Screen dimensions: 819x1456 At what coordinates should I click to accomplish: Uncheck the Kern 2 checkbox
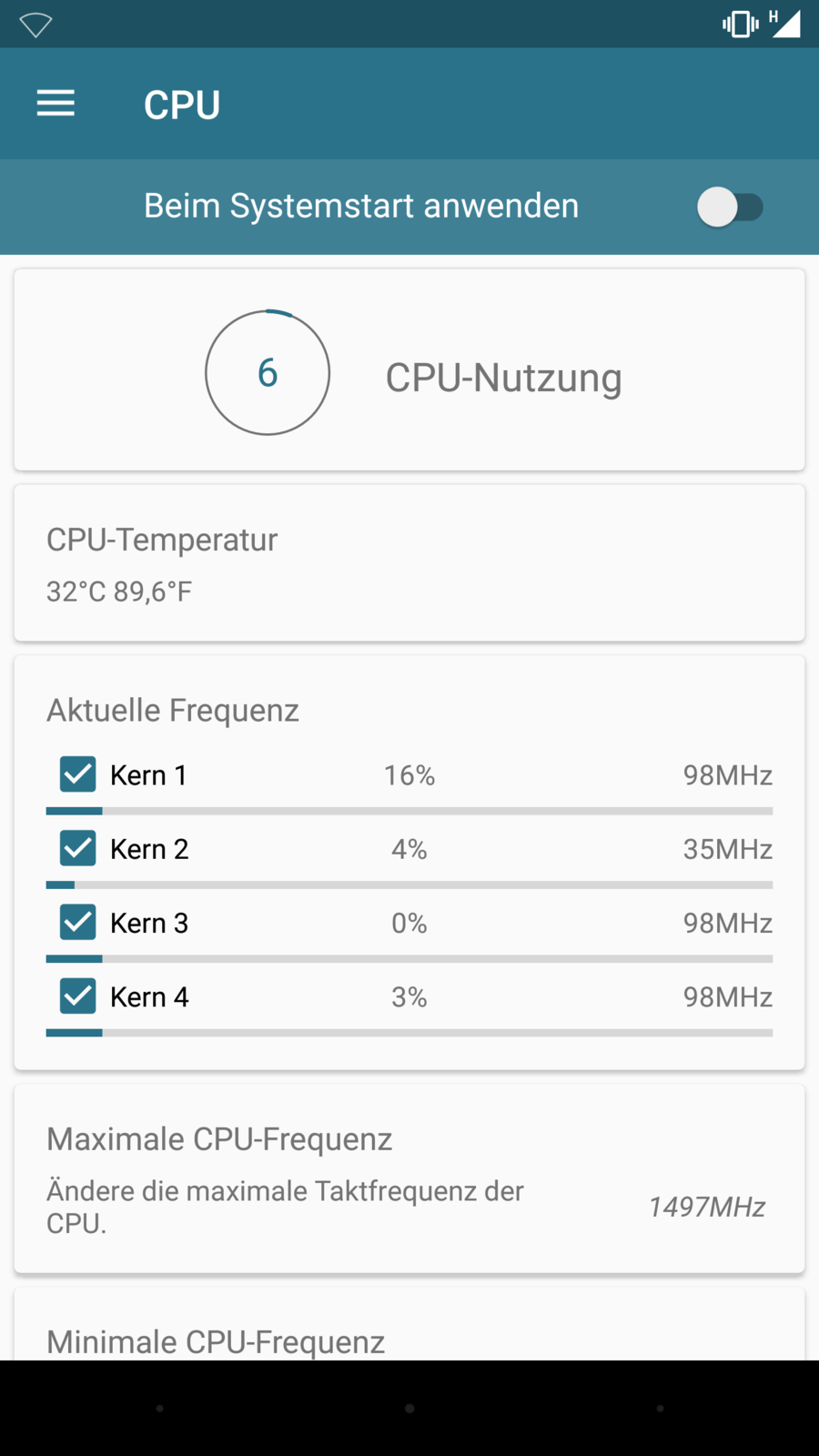pos(78,848)
